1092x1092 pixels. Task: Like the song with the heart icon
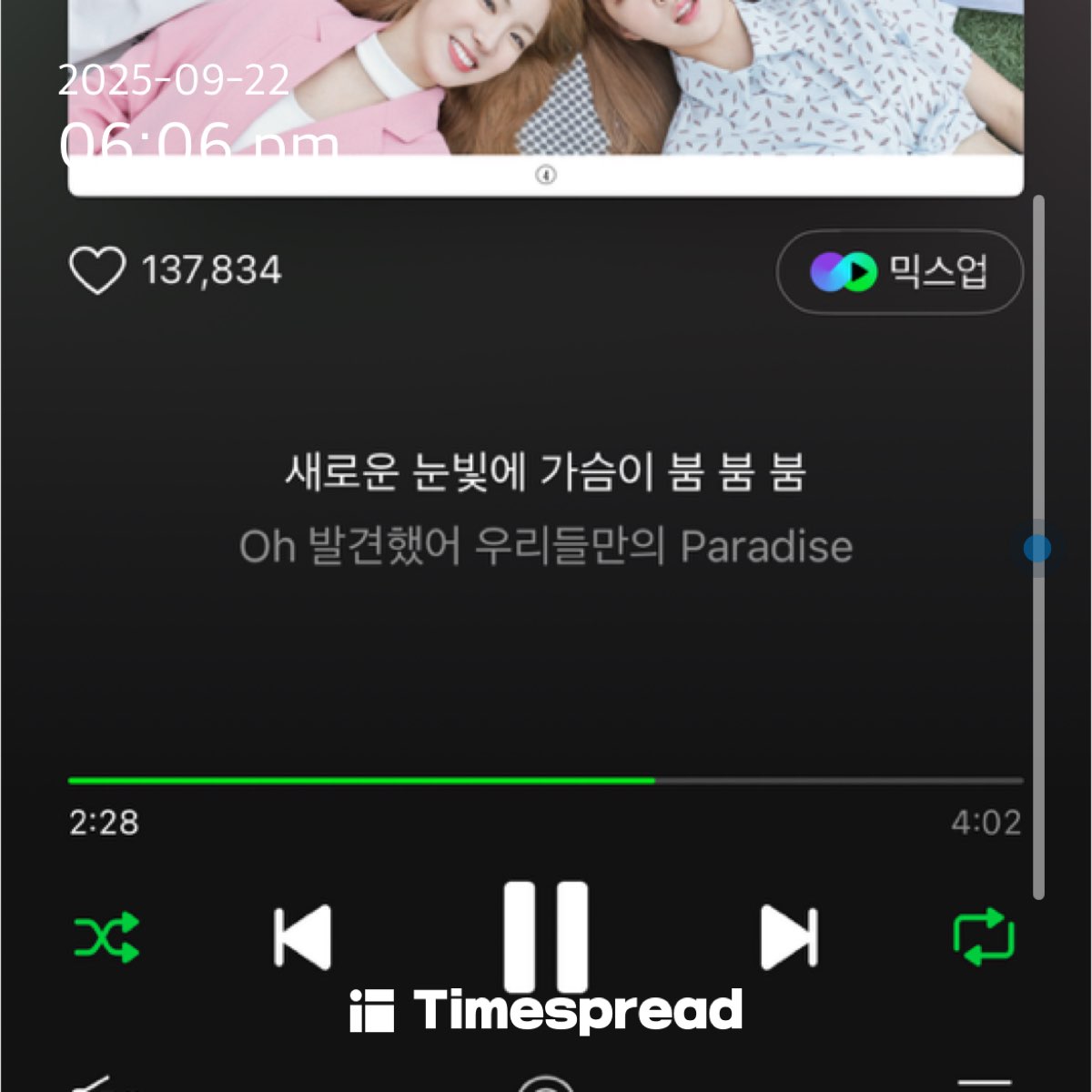[x=96, y=271]
